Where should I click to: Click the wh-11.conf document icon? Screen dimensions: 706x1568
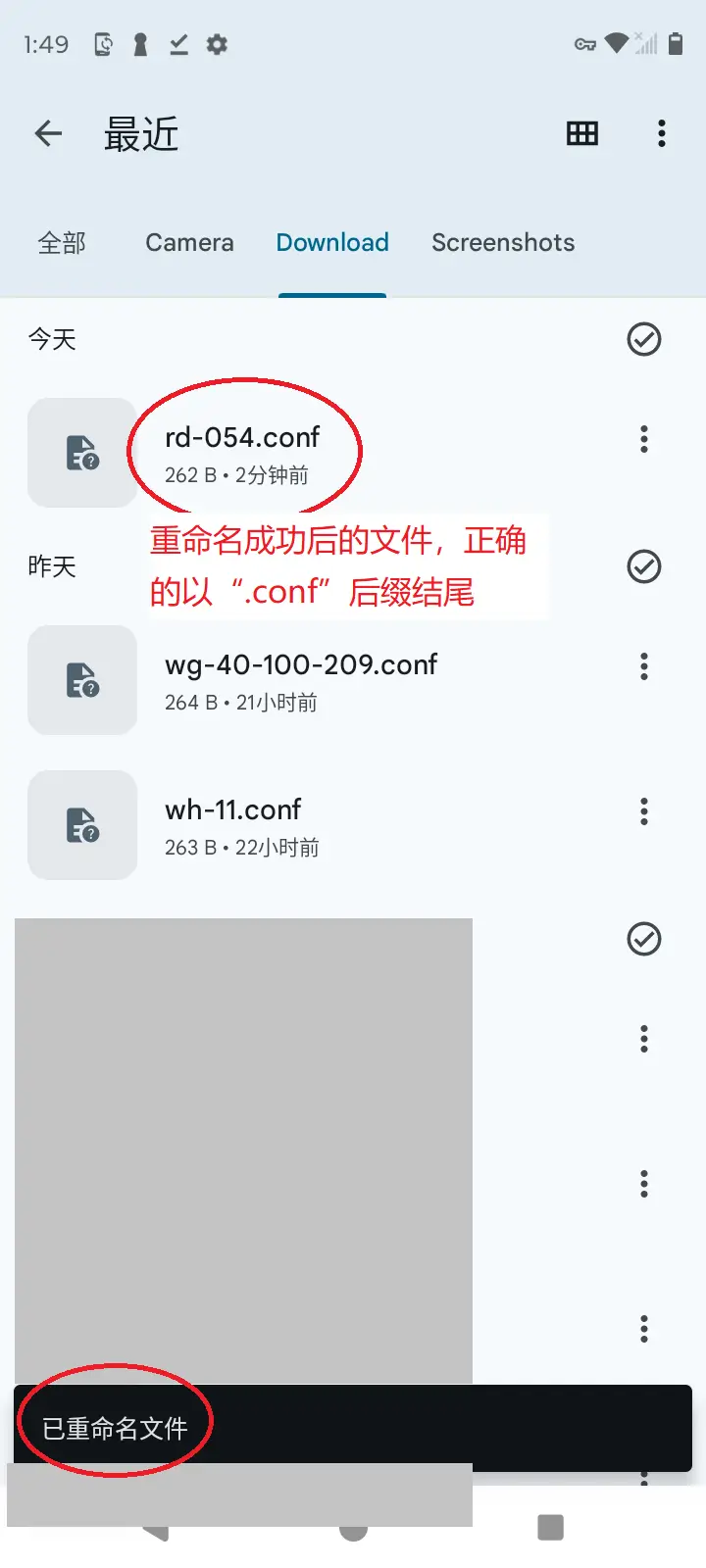pos(82,825)
